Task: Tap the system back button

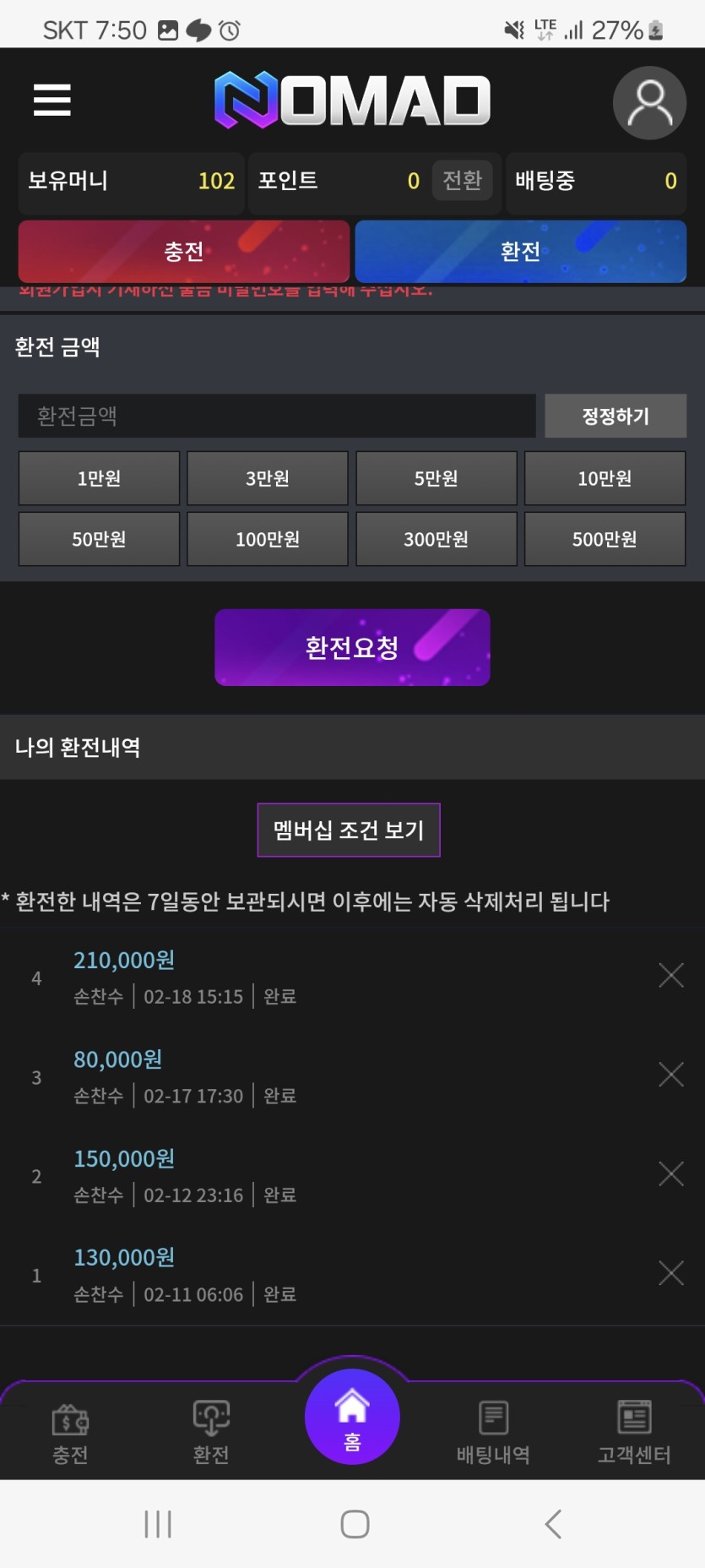Action: click(553, 1524)
